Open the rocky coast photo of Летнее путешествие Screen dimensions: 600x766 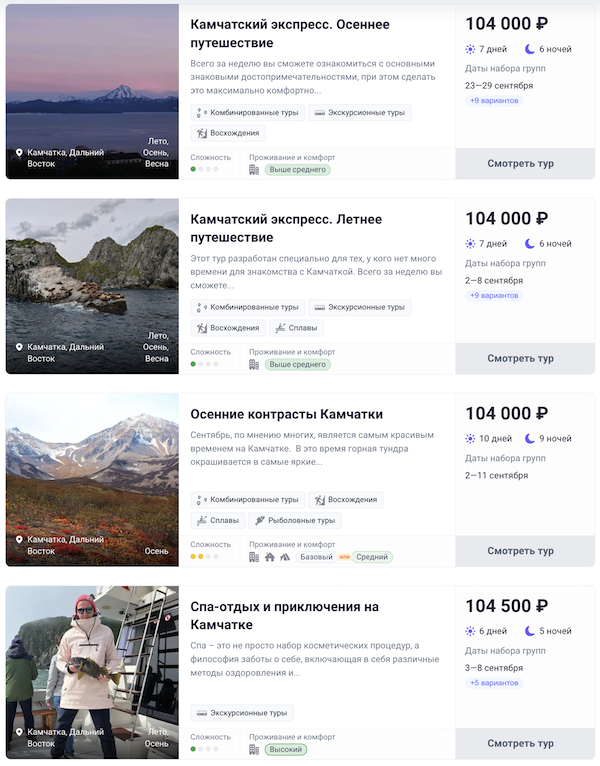coord(92,286)
